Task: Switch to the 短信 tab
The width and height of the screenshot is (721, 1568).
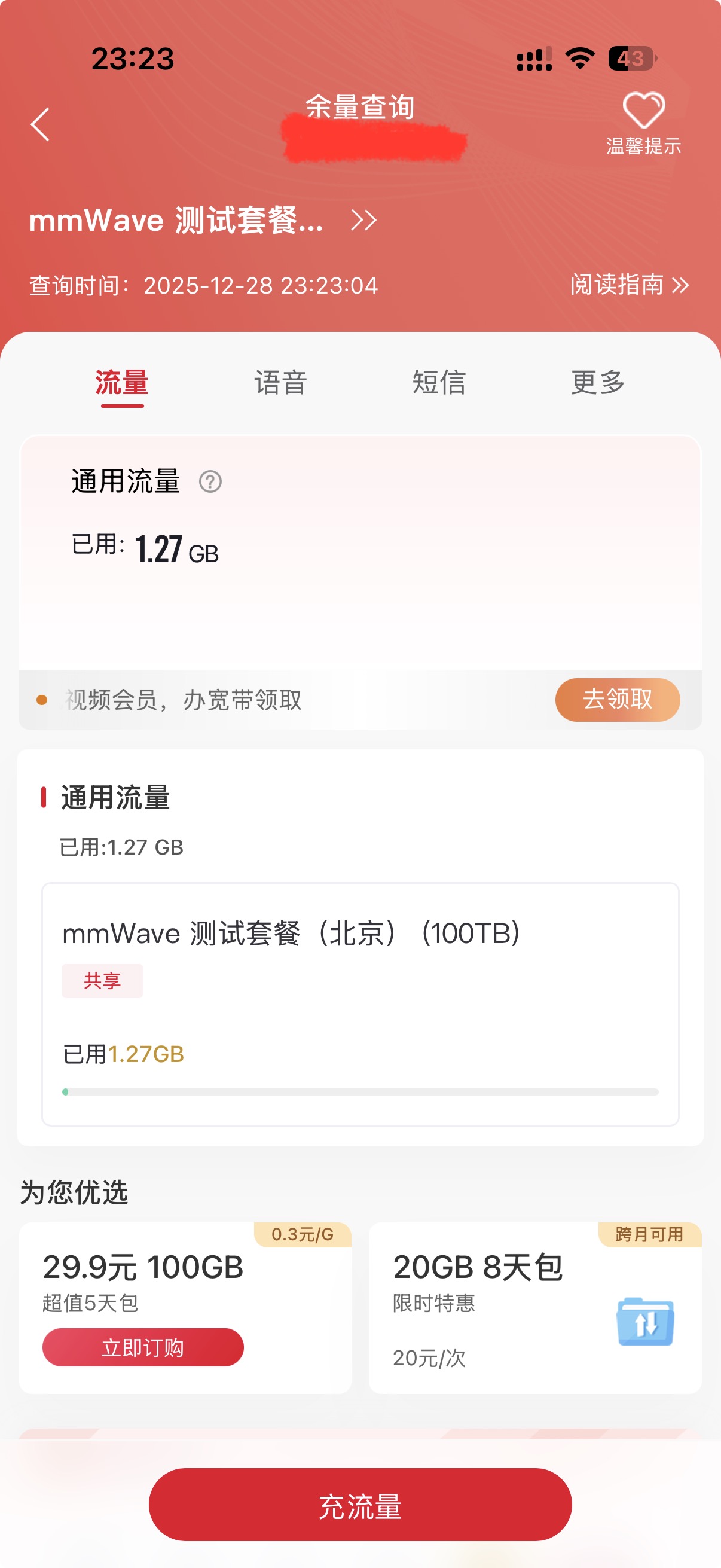Action: pos(439,383)
